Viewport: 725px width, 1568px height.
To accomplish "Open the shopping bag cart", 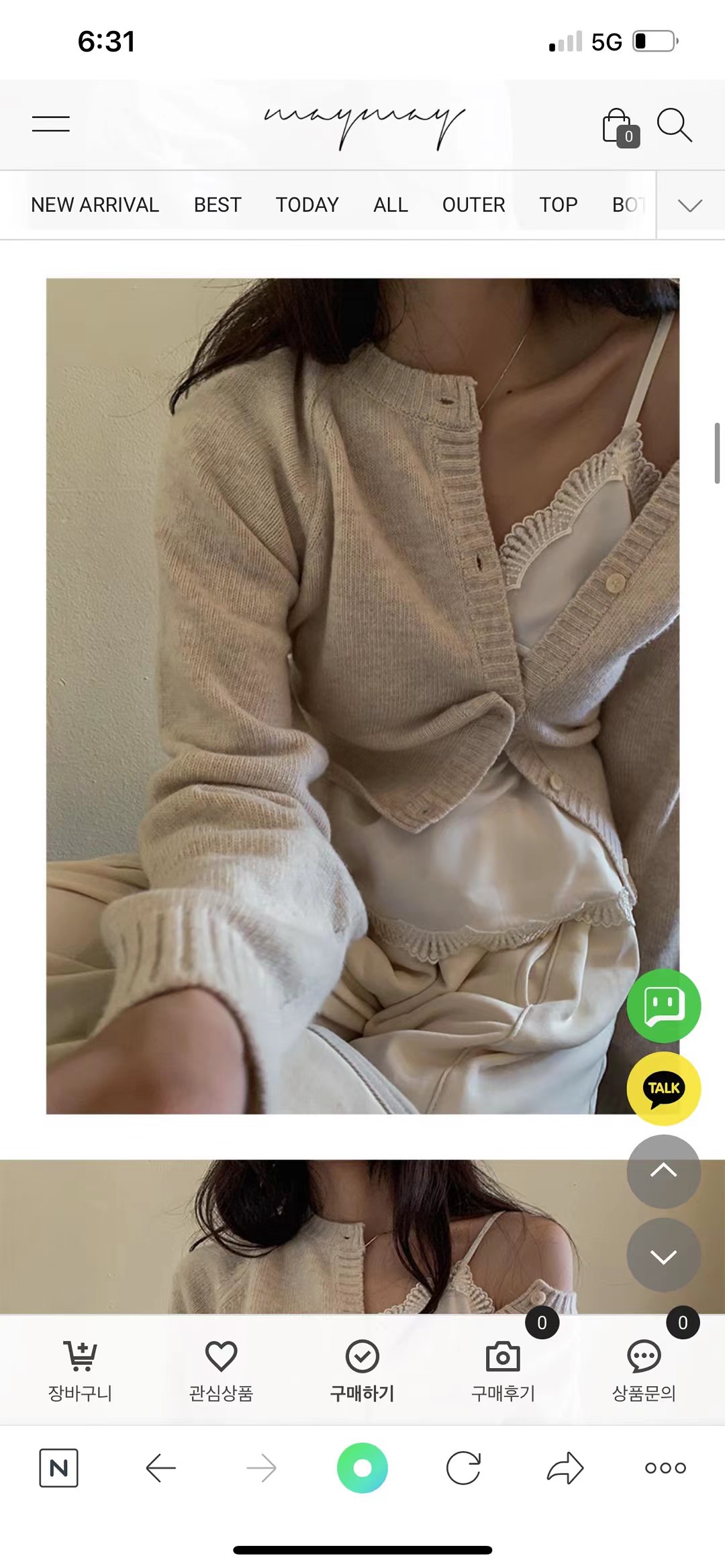I will click(x=619, y=127).
